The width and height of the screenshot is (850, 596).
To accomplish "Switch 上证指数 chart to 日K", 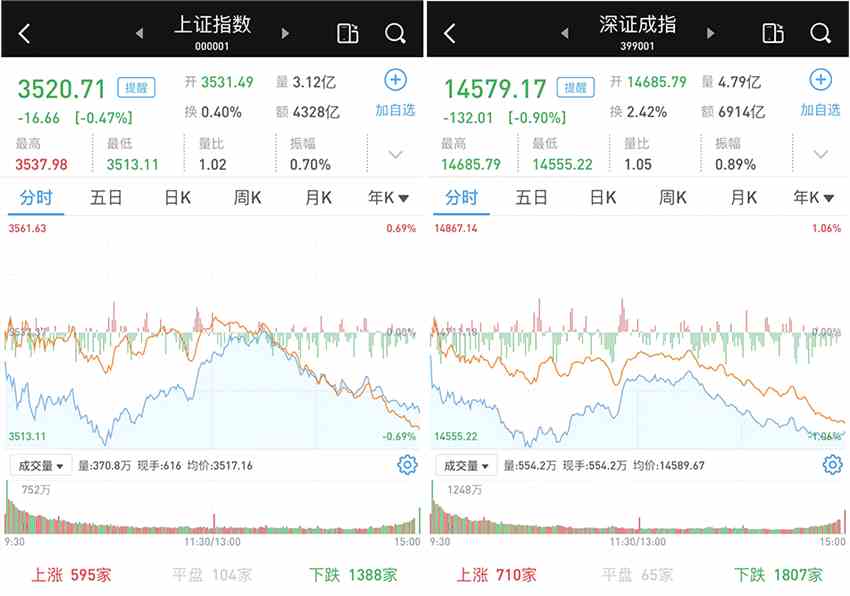I will (x=177, y=198).
